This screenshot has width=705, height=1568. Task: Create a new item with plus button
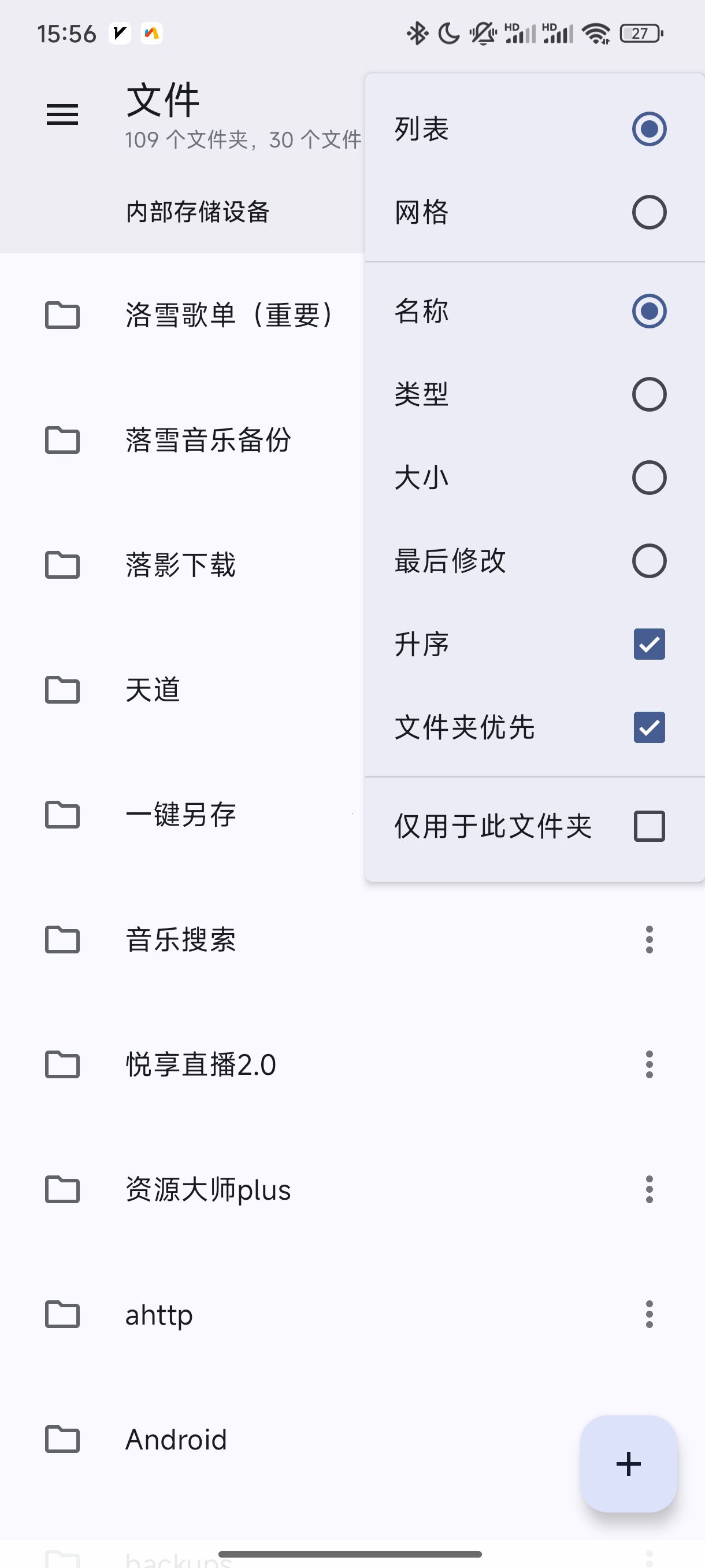628,1464
